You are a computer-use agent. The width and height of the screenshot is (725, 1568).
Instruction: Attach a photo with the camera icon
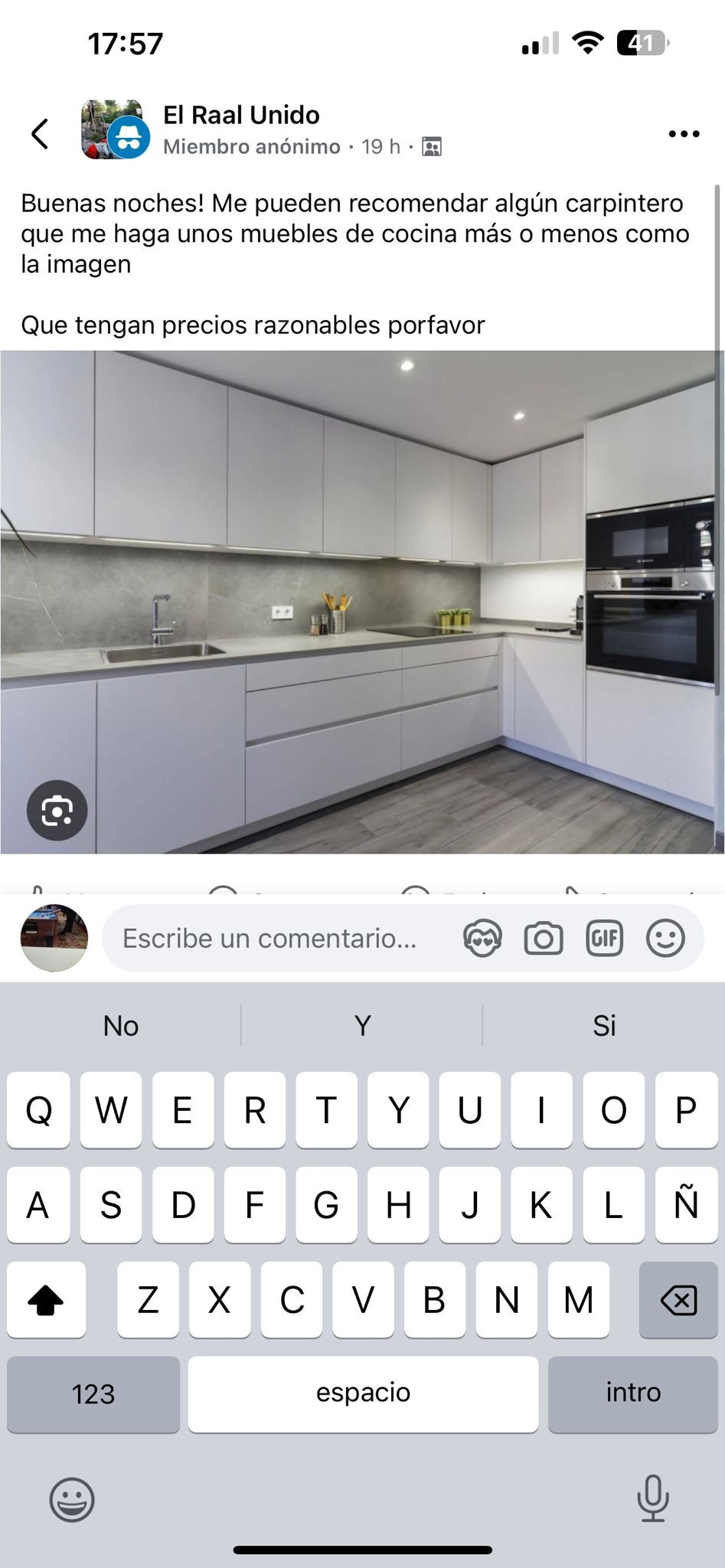tap(544, 939)
